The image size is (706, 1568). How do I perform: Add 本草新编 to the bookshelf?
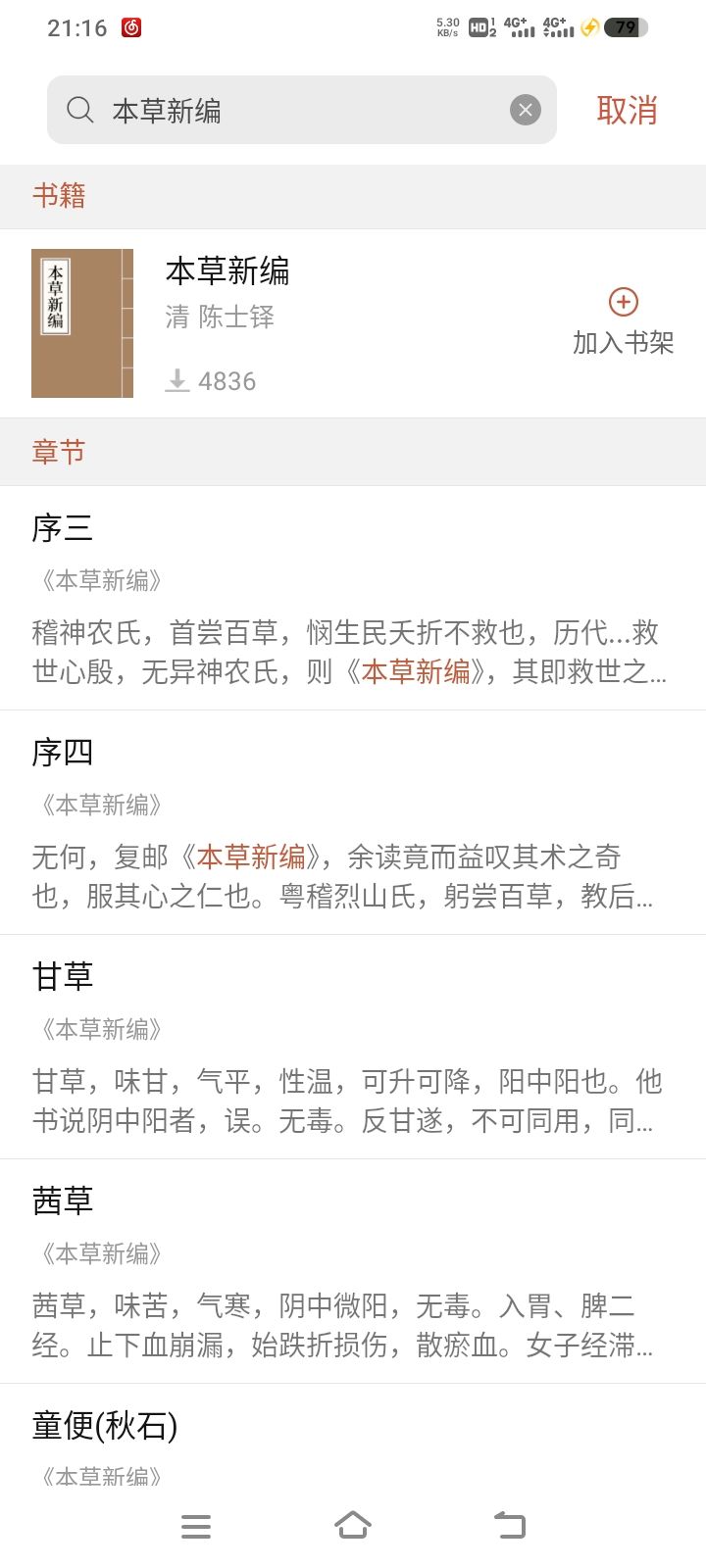623,322
